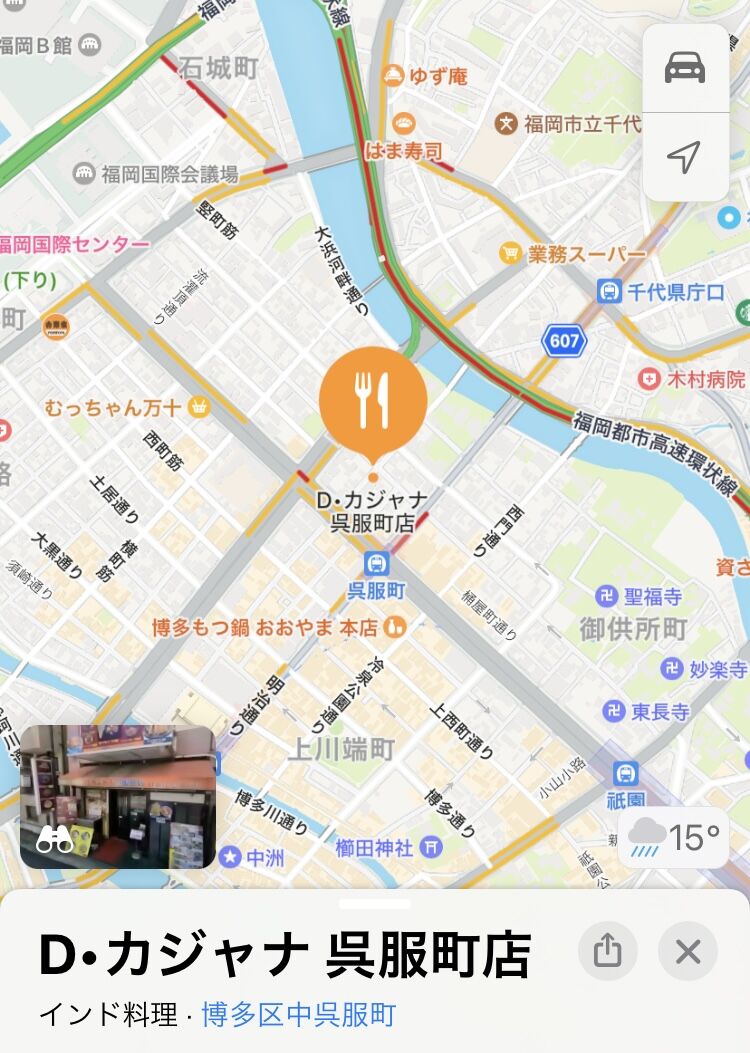This screenshot has width=750, height=1053.
Task: Open the 博多区中呉服町 link
Action: coord(299,1015)
